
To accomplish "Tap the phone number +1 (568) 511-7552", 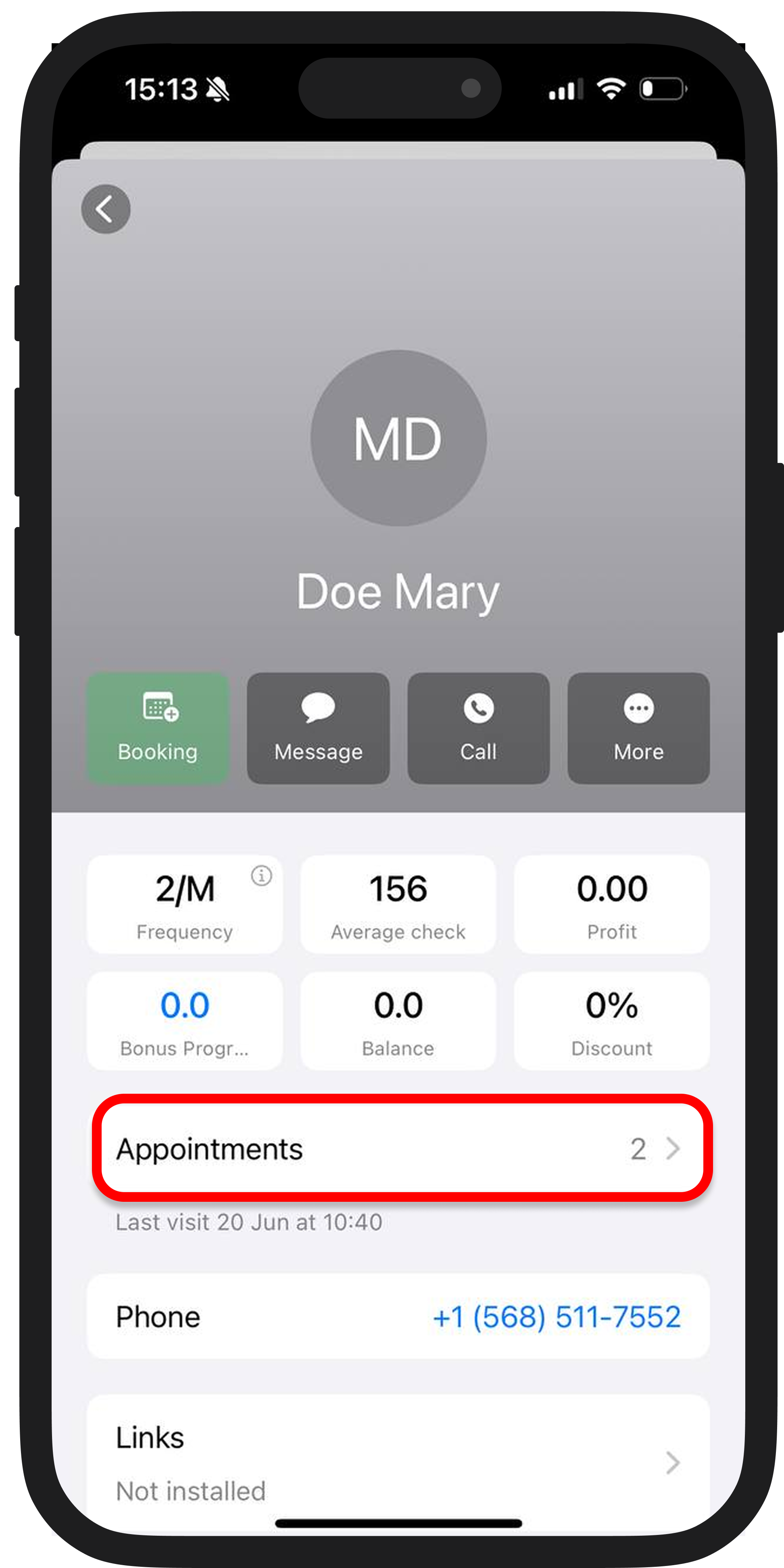I will [x=557, y=1317].
